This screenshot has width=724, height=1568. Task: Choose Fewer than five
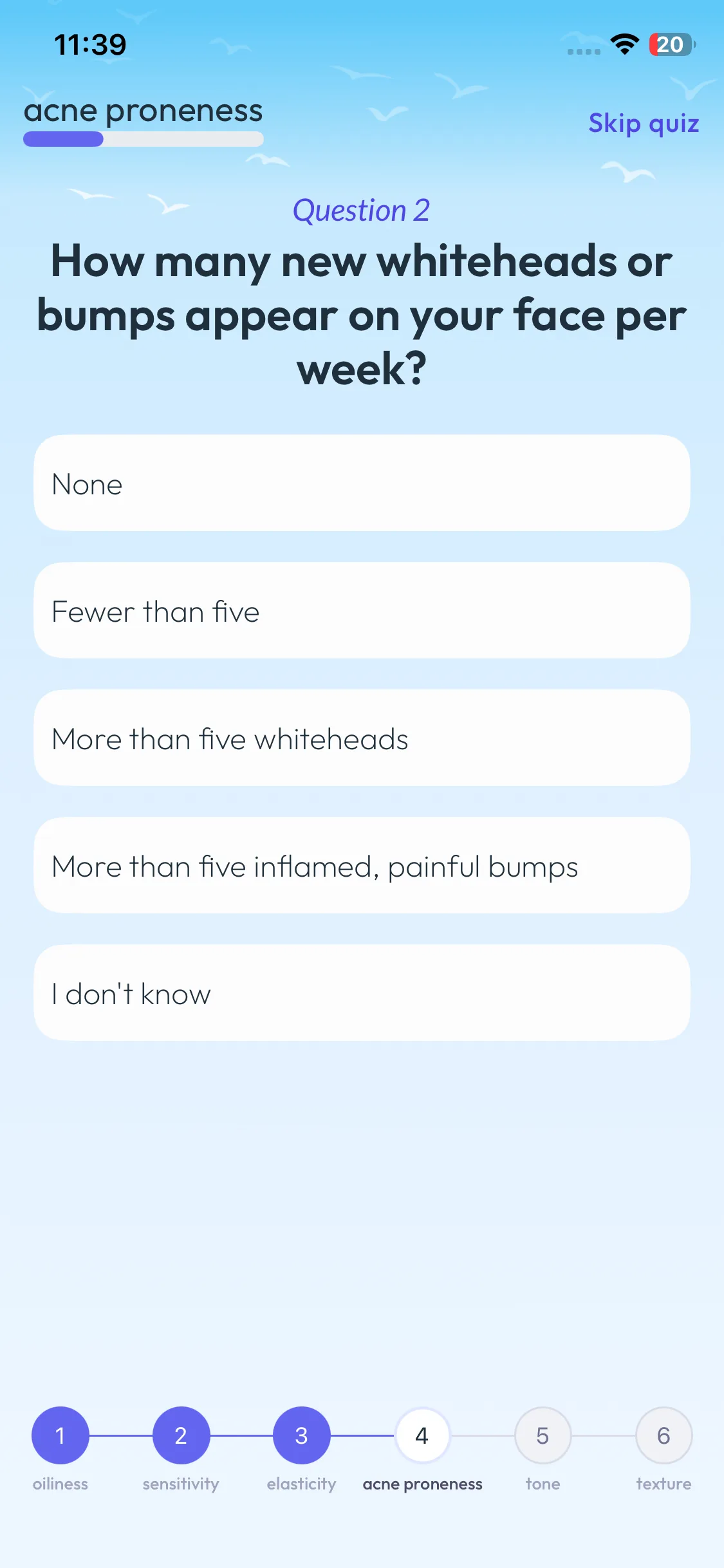click(362, 611)
